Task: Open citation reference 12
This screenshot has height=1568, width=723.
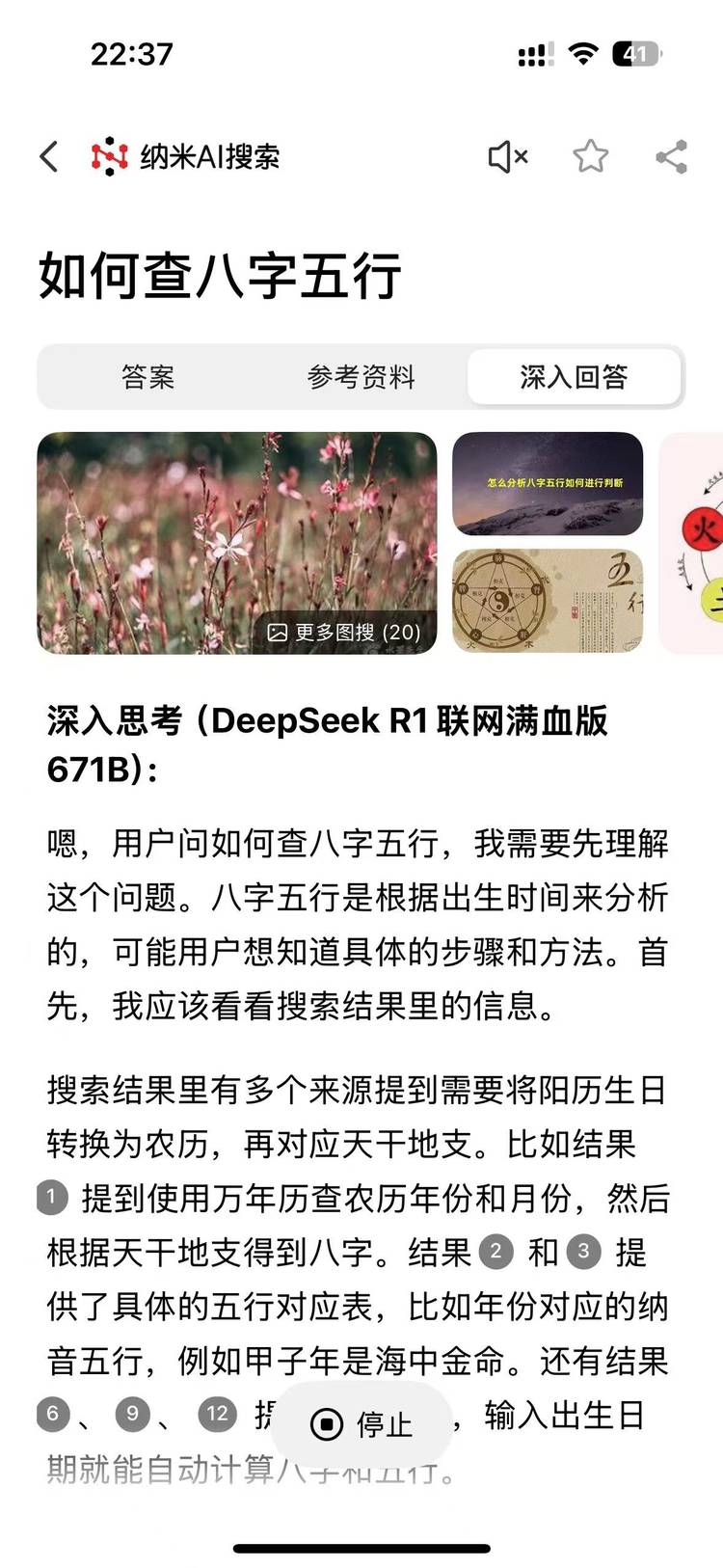Action: point(217,1415)
